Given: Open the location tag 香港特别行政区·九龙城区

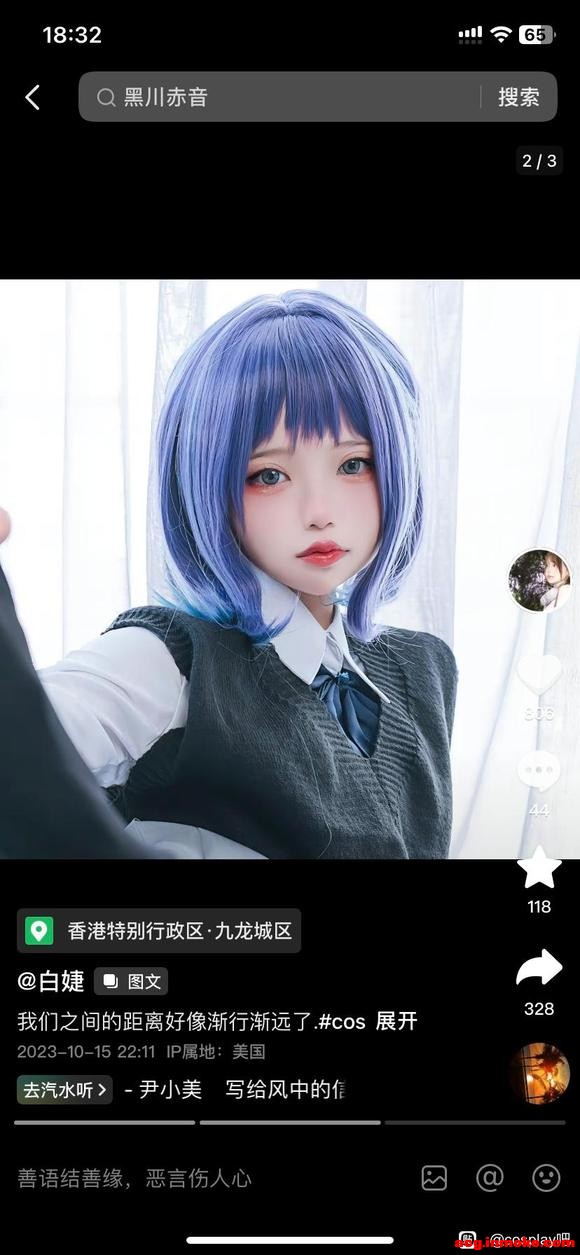Looking at the screenshot, I should pos(159,931).
